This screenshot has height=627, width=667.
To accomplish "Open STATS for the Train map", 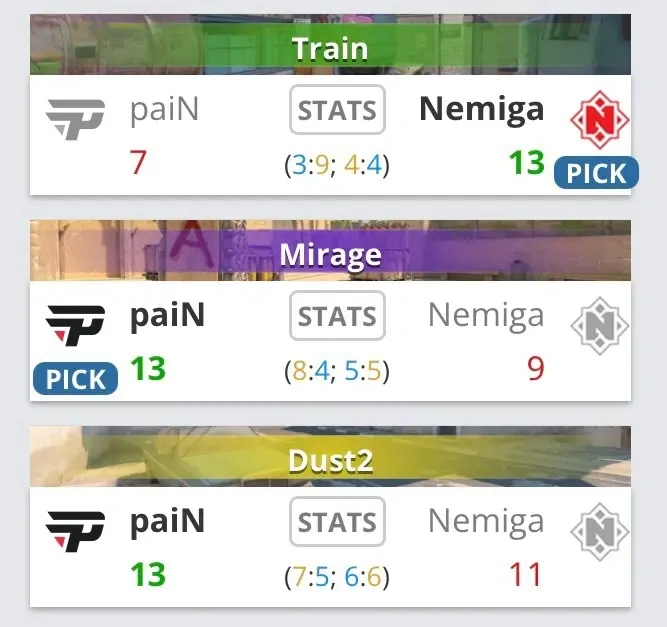I will pos(336,110).
